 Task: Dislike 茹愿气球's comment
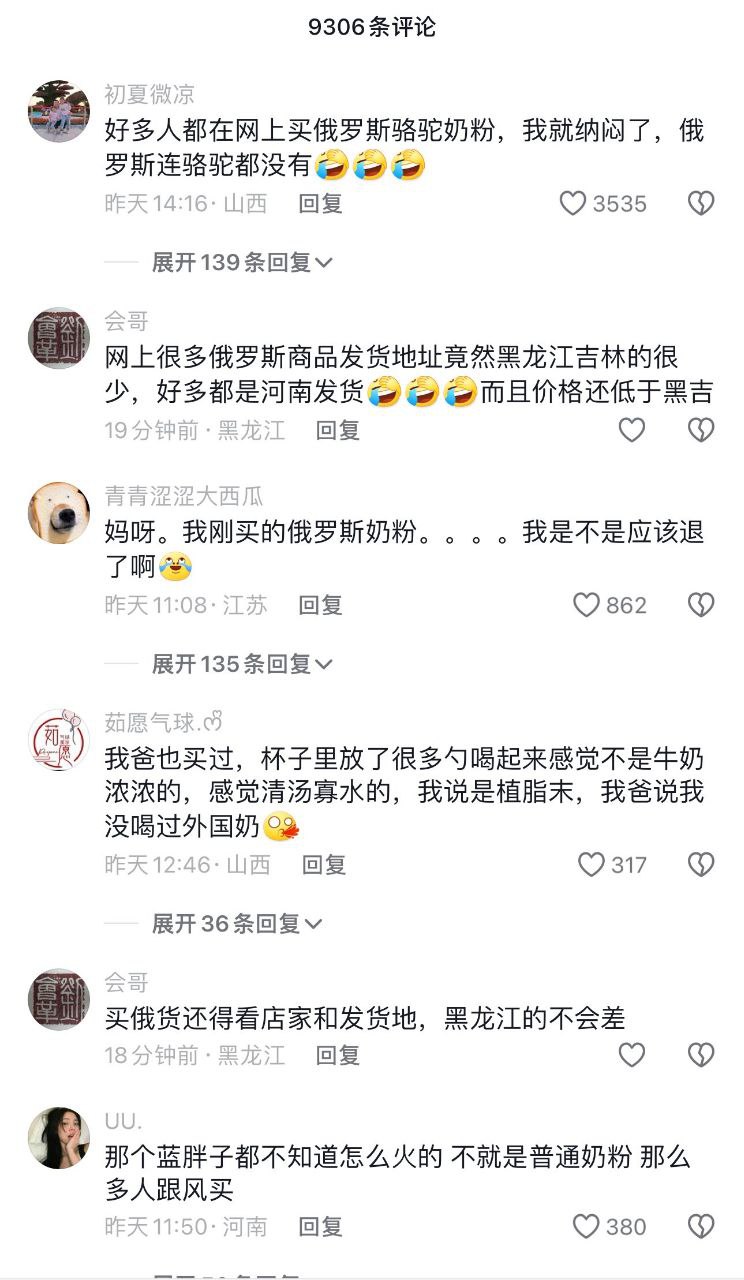click(x=701, y=865)
